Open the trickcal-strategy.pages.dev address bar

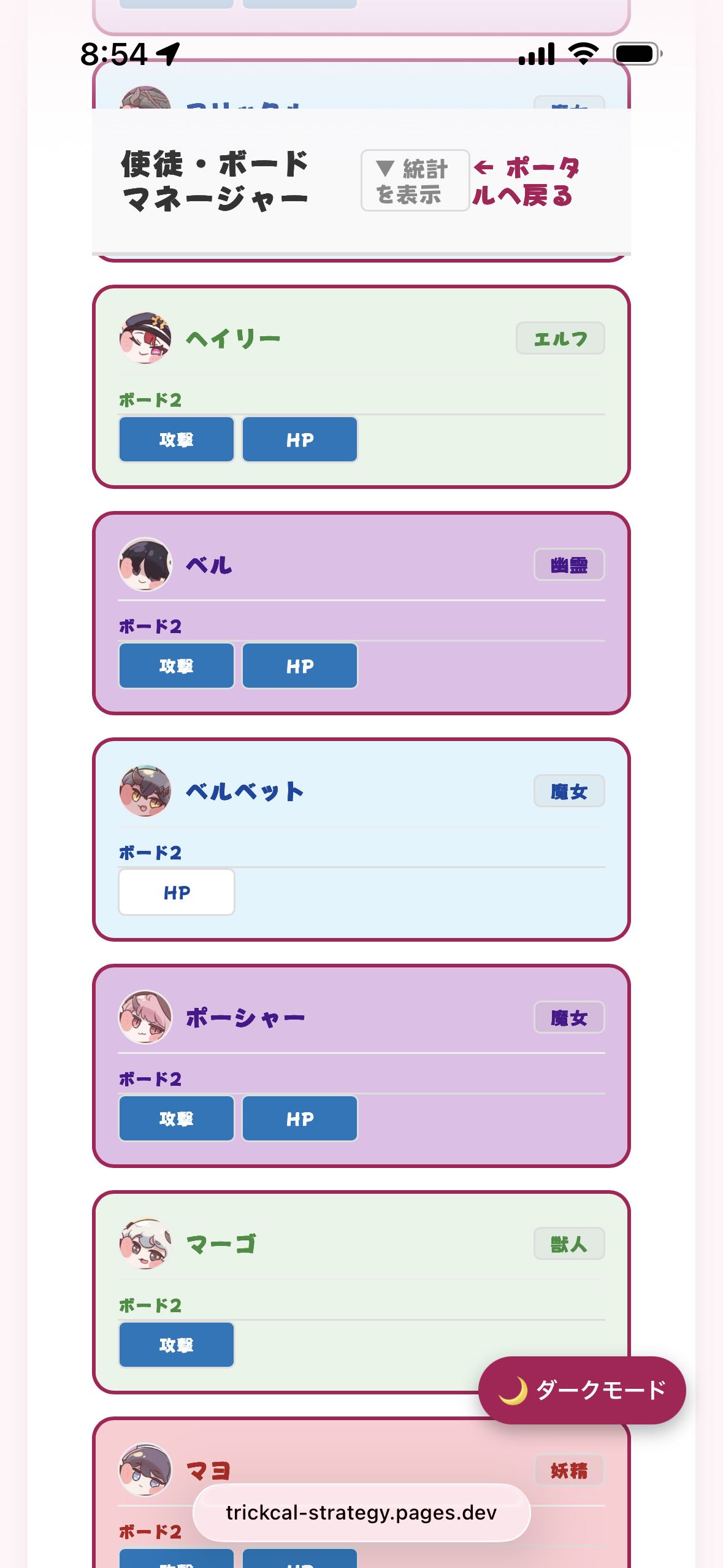pos(361,1513)
